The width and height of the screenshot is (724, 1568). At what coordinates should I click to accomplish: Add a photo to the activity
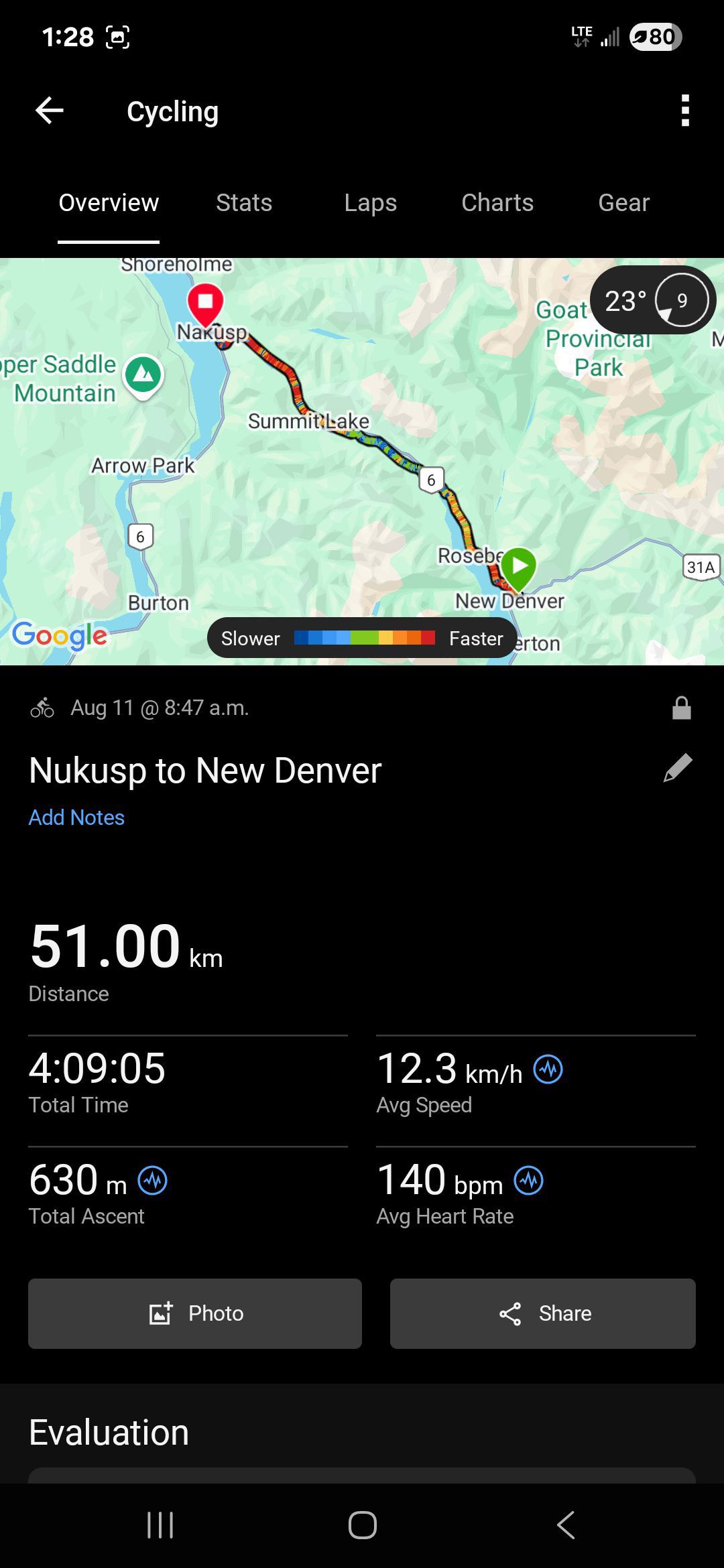click(x=195, y=1313)
